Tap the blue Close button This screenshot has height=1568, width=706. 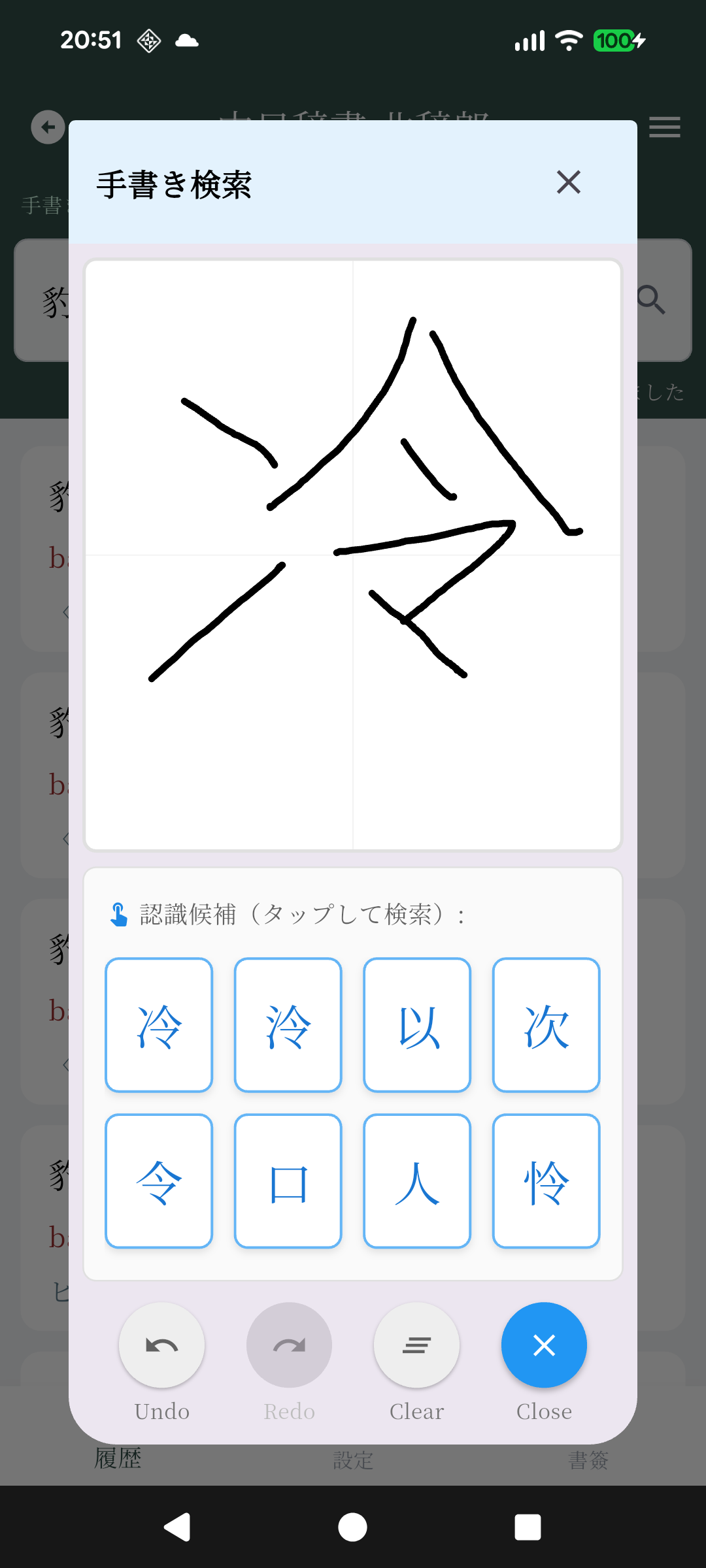point(544,1345)
